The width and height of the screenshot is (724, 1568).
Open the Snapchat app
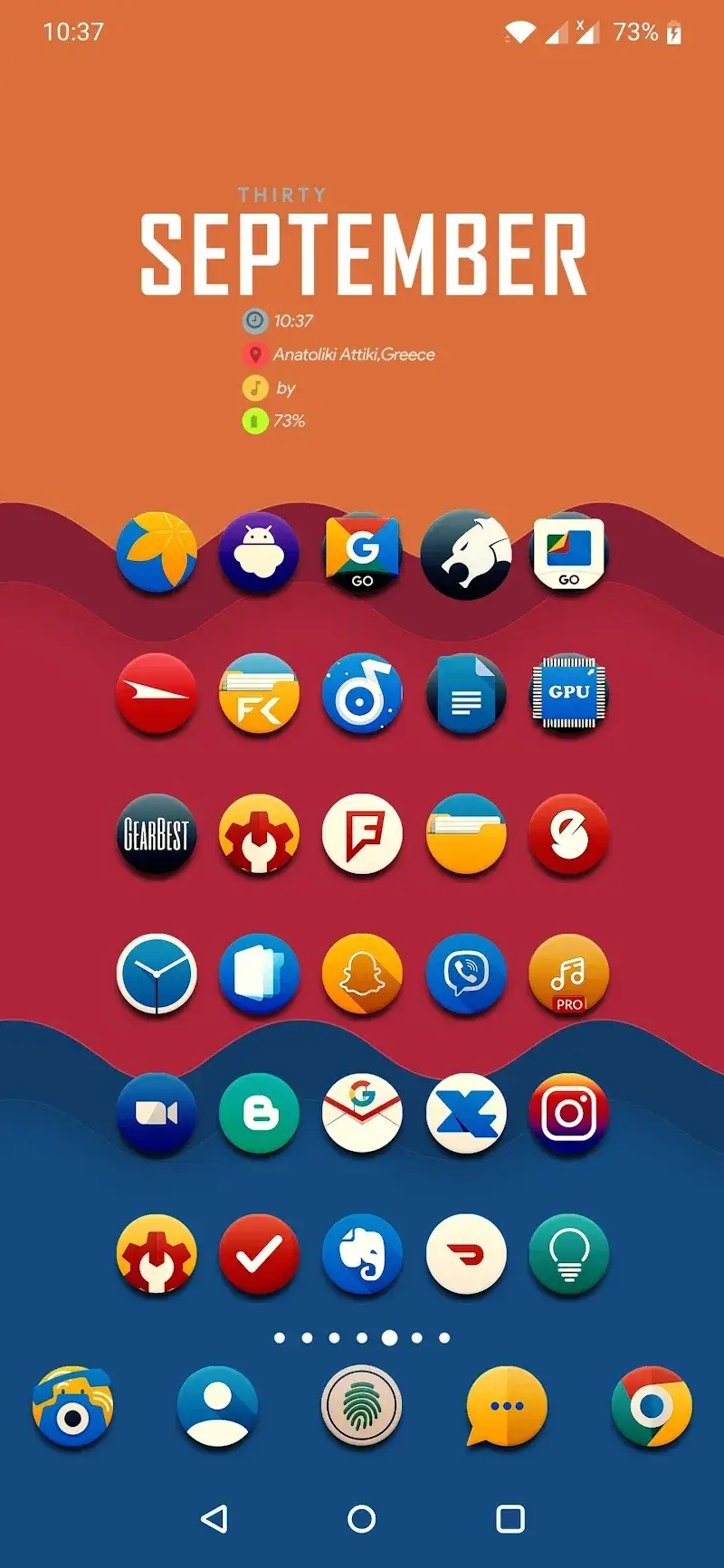(x=362, y=974)
